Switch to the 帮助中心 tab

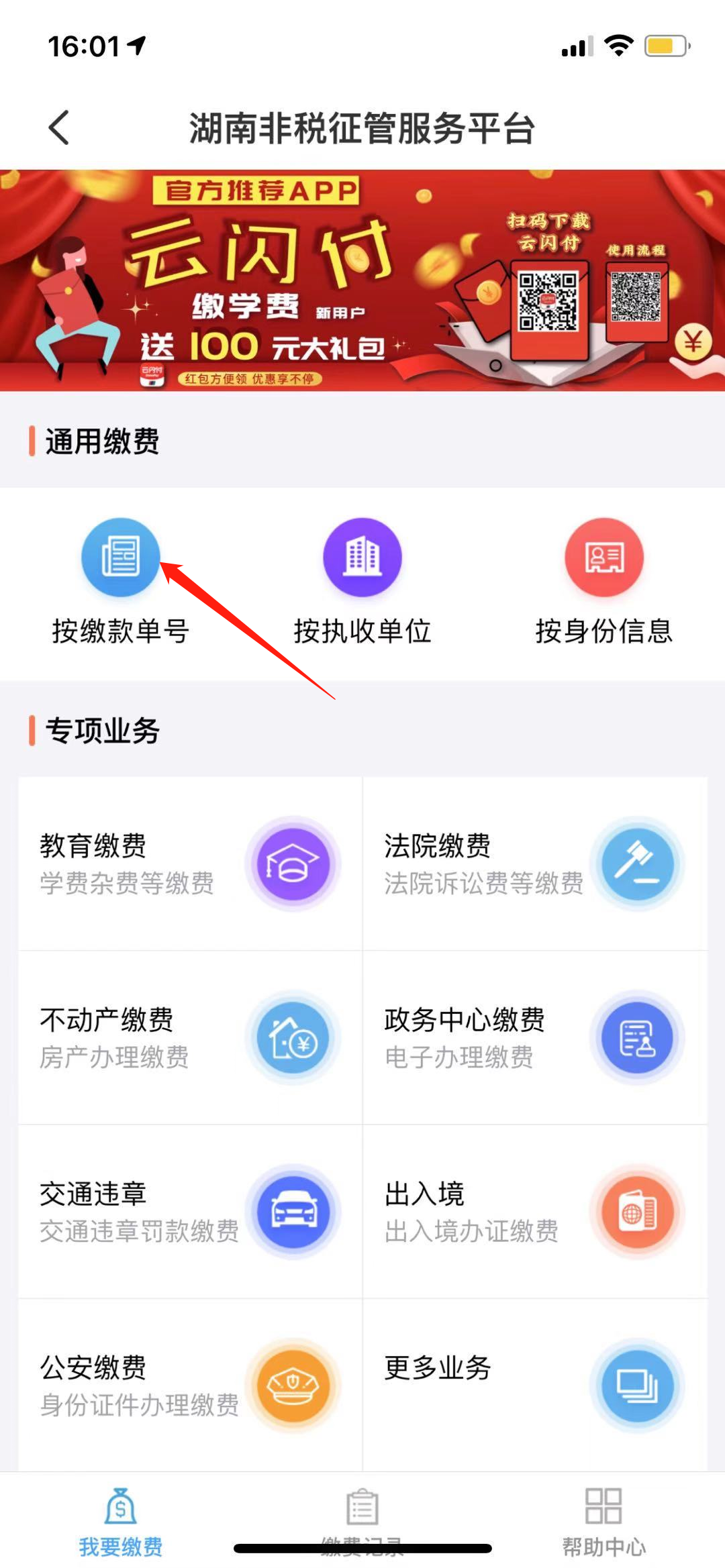coord(604,1523)
